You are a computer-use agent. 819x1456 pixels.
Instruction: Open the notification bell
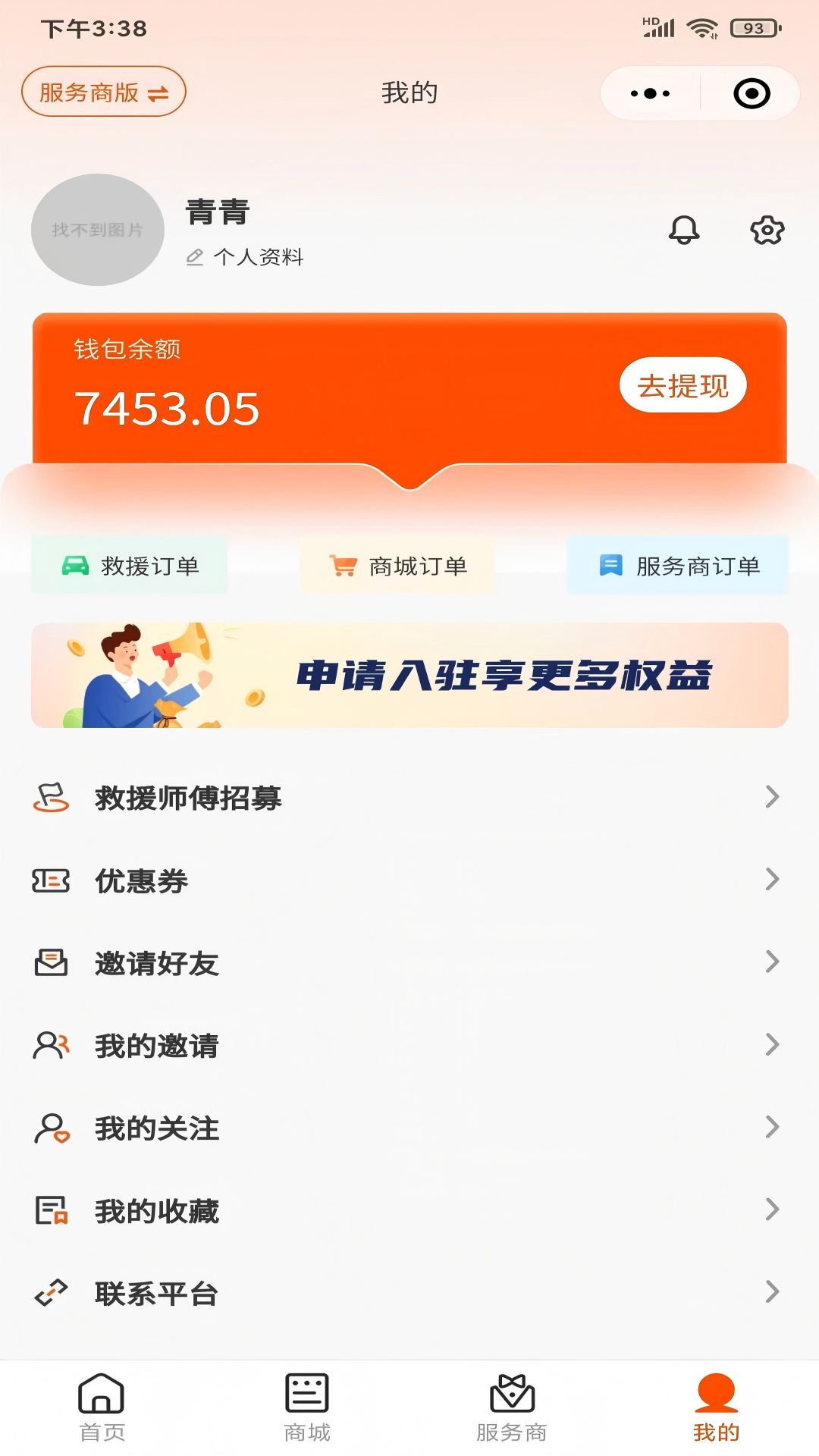tap(685, 230)
